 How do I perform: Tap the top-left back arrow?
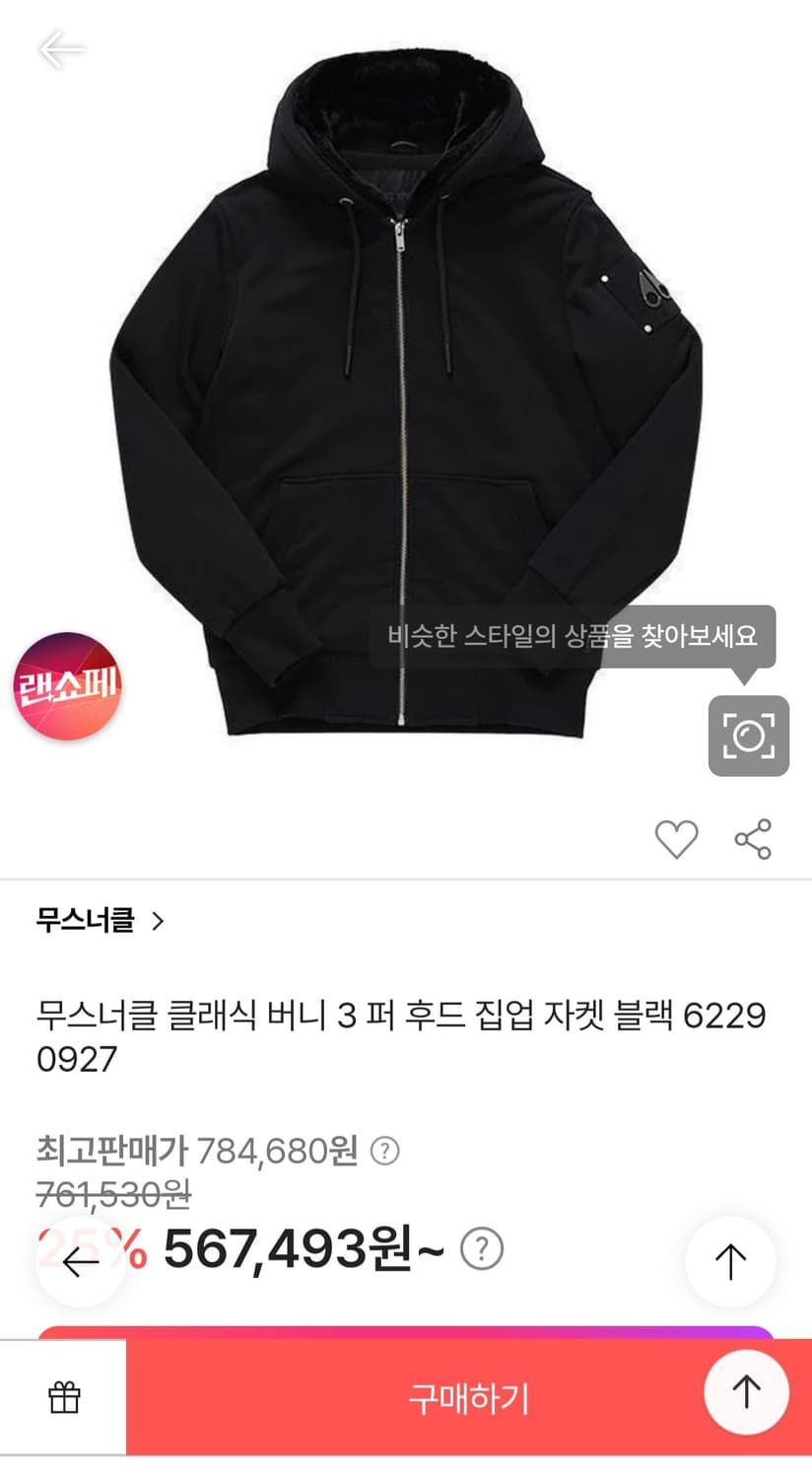tap(61, 47)
